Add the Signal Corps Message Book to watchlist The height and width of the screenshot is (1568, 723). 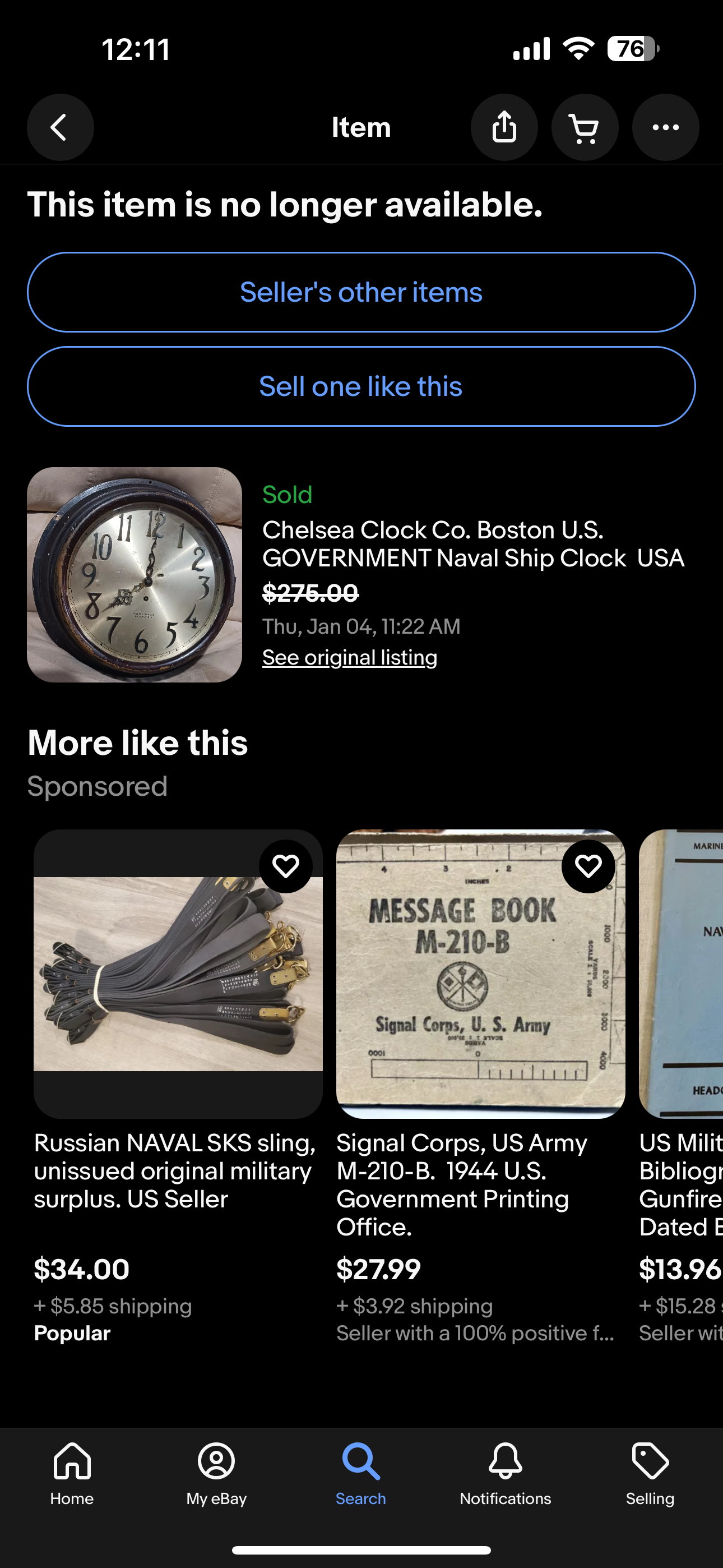pyautogui.click(x=588, y=866)
